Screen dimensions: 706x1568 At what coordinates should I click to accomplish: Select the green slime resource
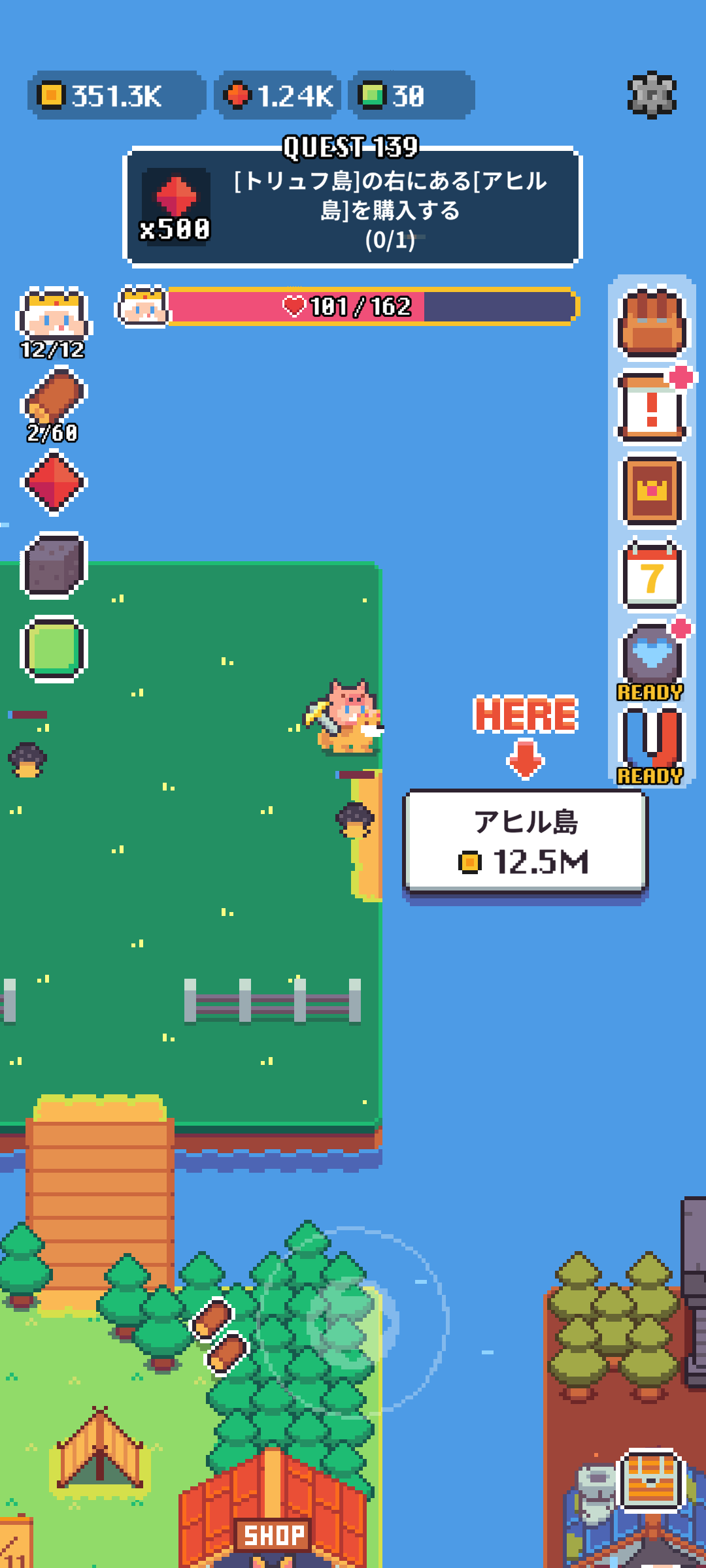[54, 649]
